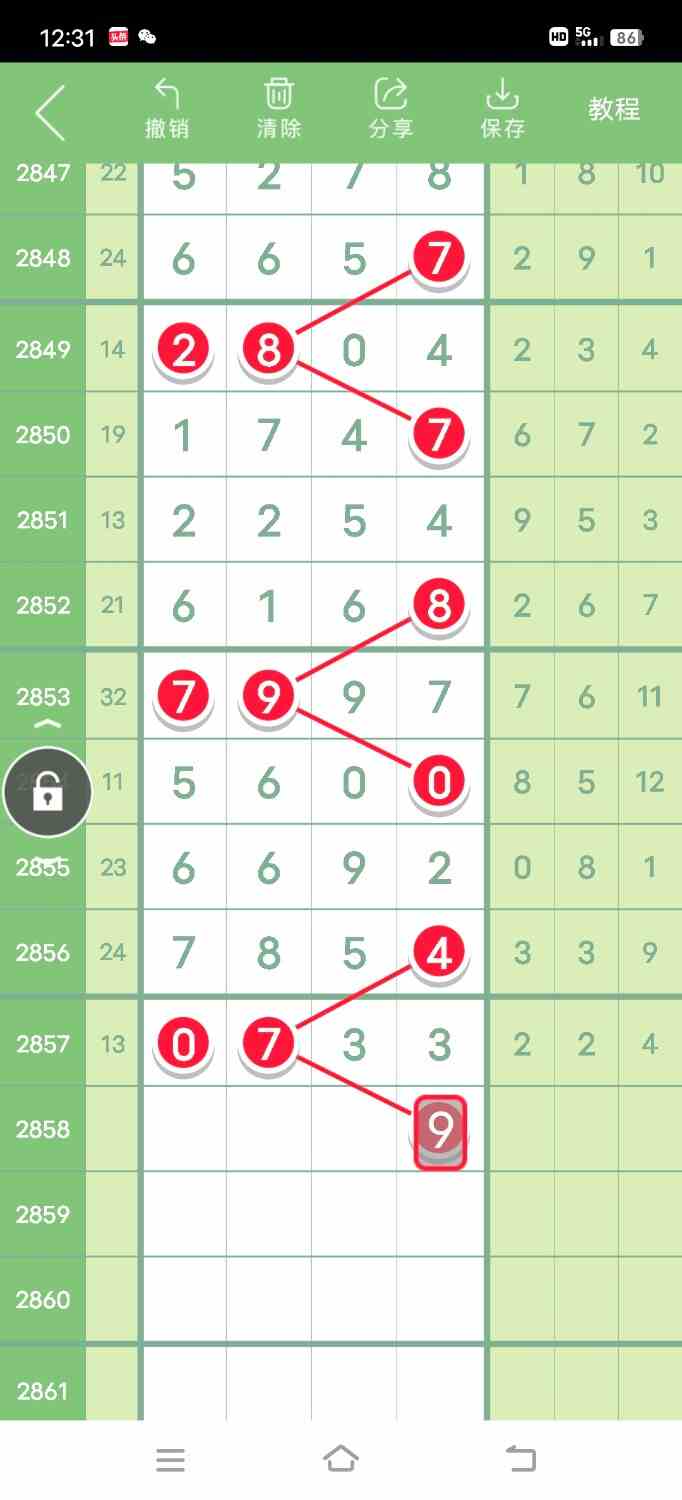Undo the last mark with 撤销

pos(167,110)
